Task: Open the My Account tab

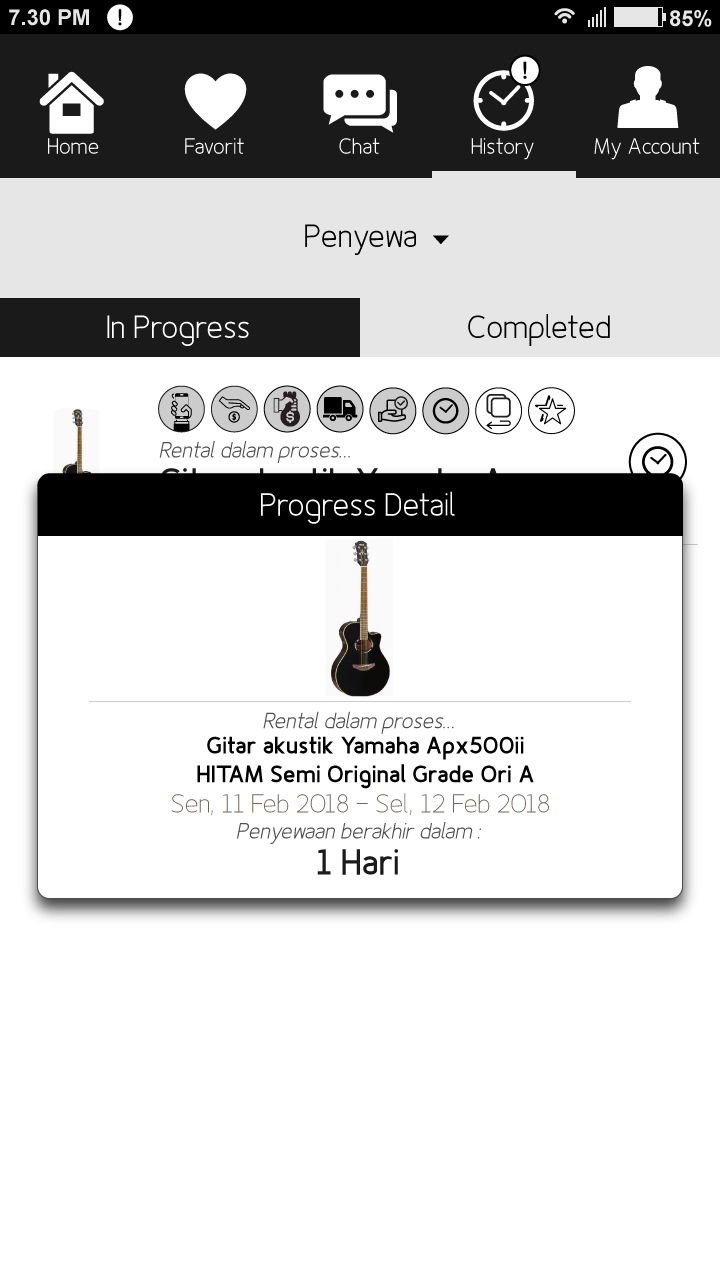Action: point(646,114)
